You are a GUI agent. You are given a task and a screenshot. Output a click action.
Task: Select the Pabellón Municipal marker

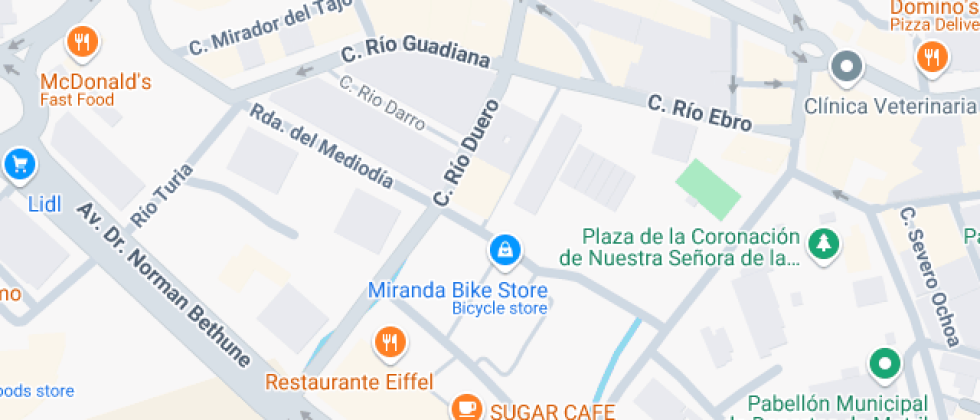point(884,364)
